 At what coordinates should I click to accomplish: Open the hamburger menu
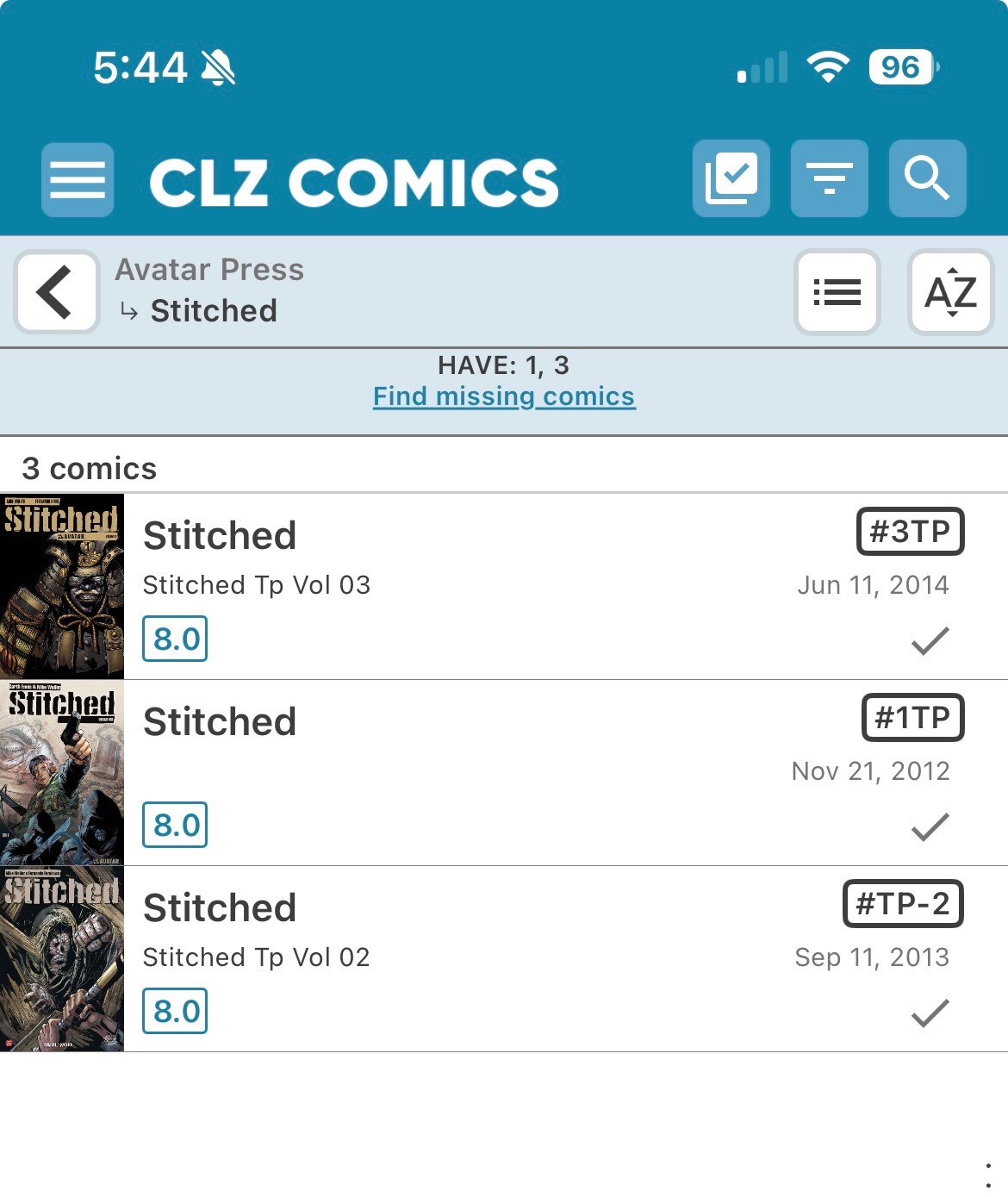click(78, 180)
